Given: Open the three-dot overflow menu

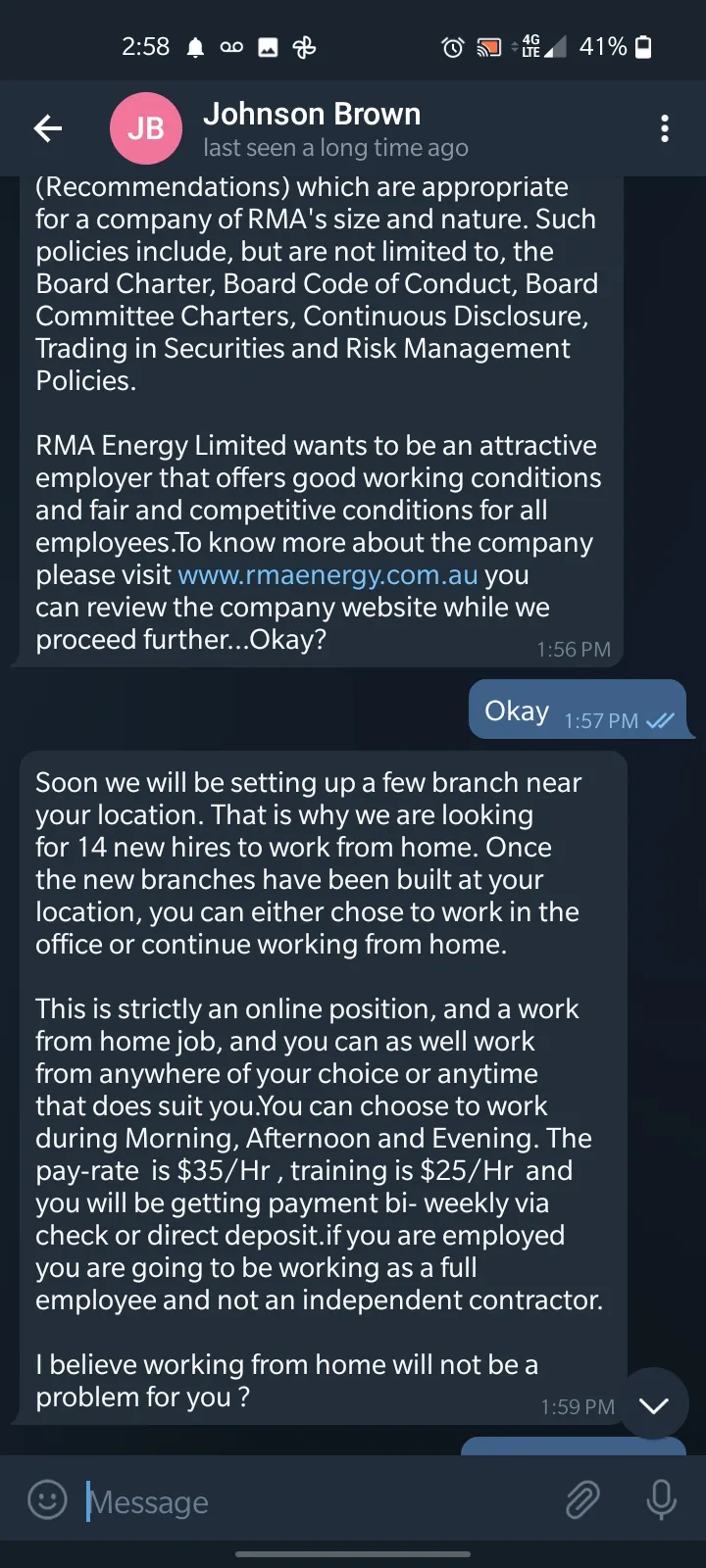Looking at the screenshot, I should click(665, 128).
